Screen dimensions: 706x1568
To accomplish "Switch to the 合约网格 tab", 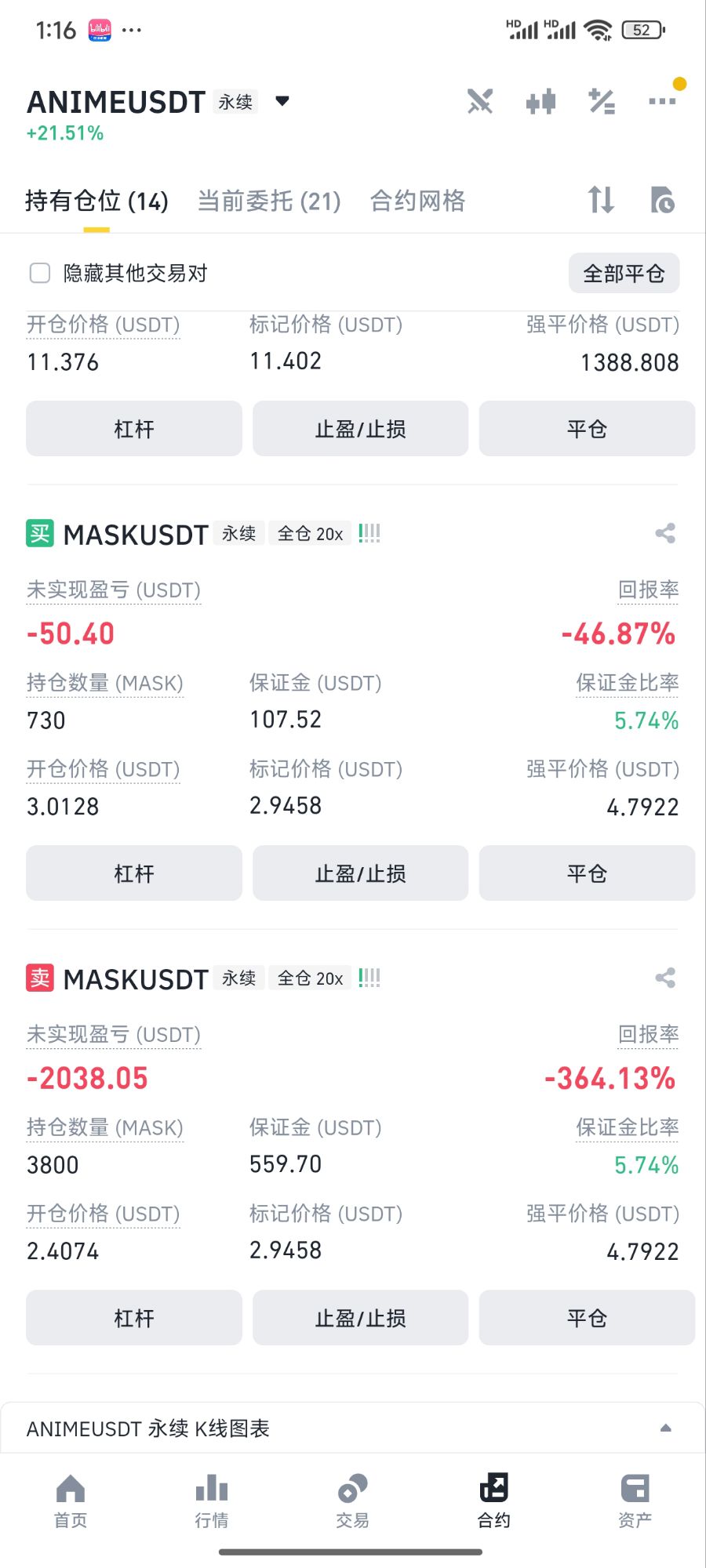I will (417, 201).
